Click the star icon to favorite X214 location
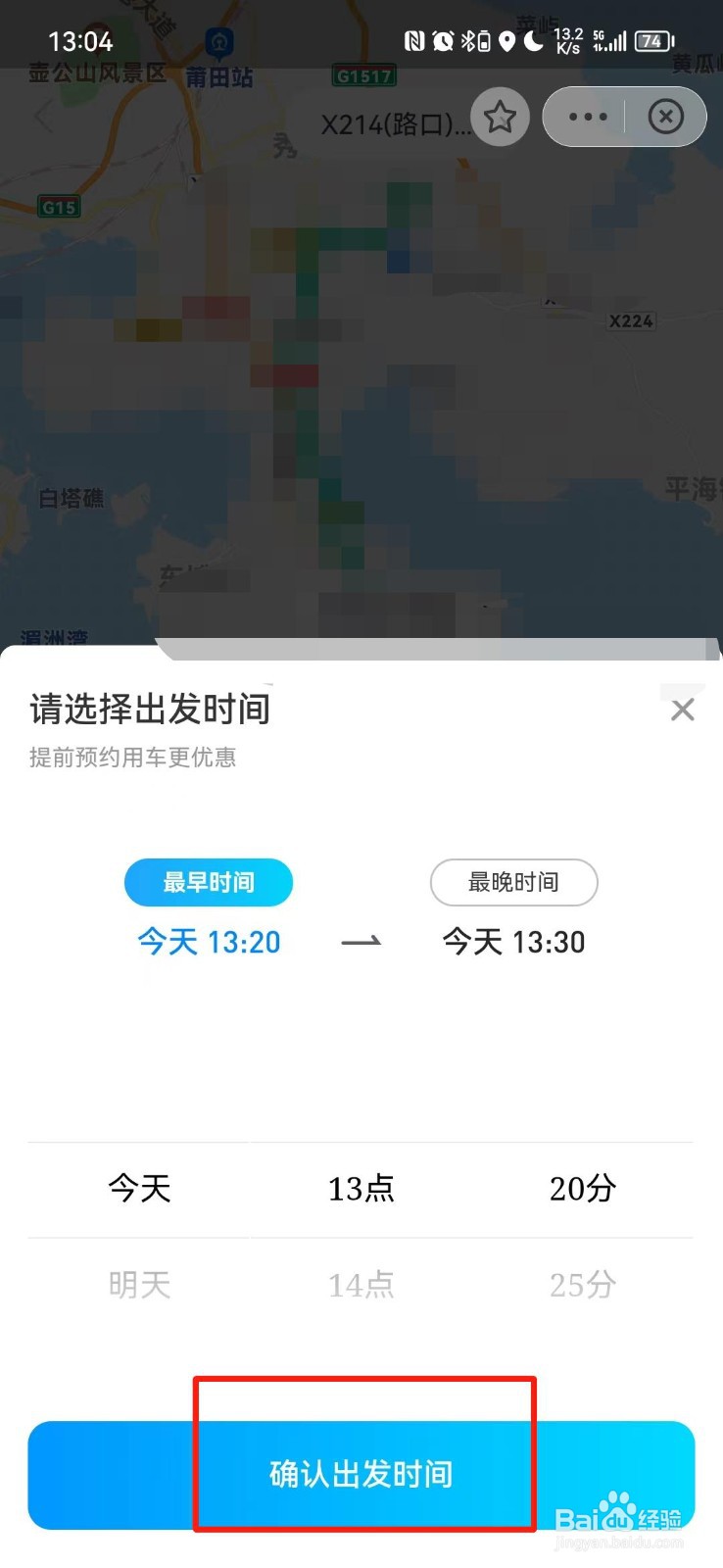This screenshot has width=723, height=1568. [x=500, y=117]
